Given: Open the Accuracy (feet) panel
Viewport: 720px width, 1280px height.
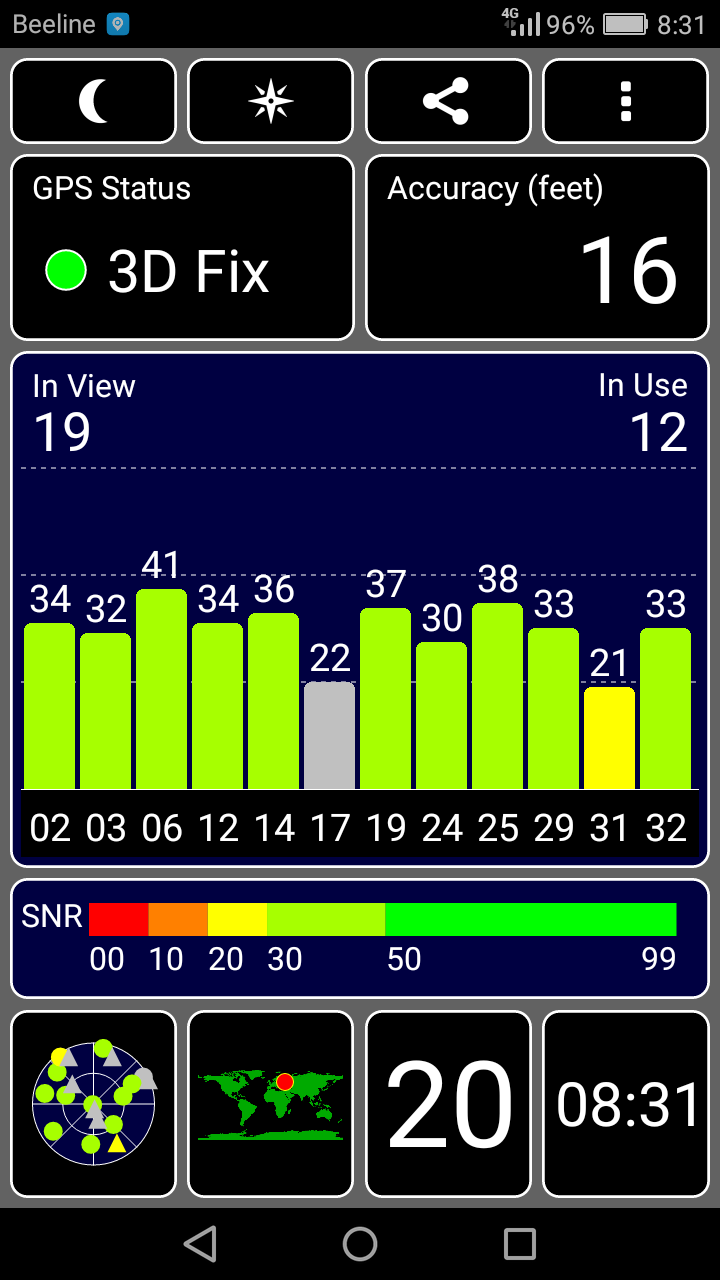Looking at the screenshot, I should point(537,247).
